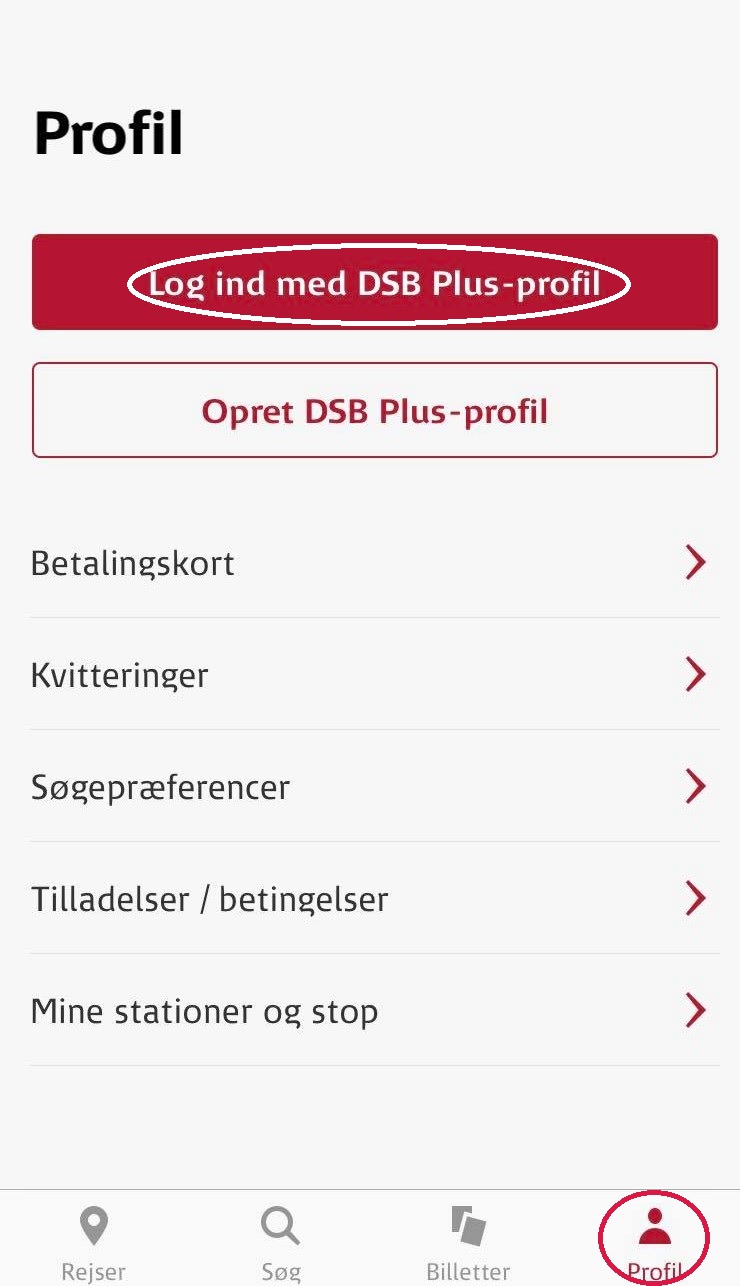
Task: Go to Mine stationer og stop
Action: (204, 1010)
